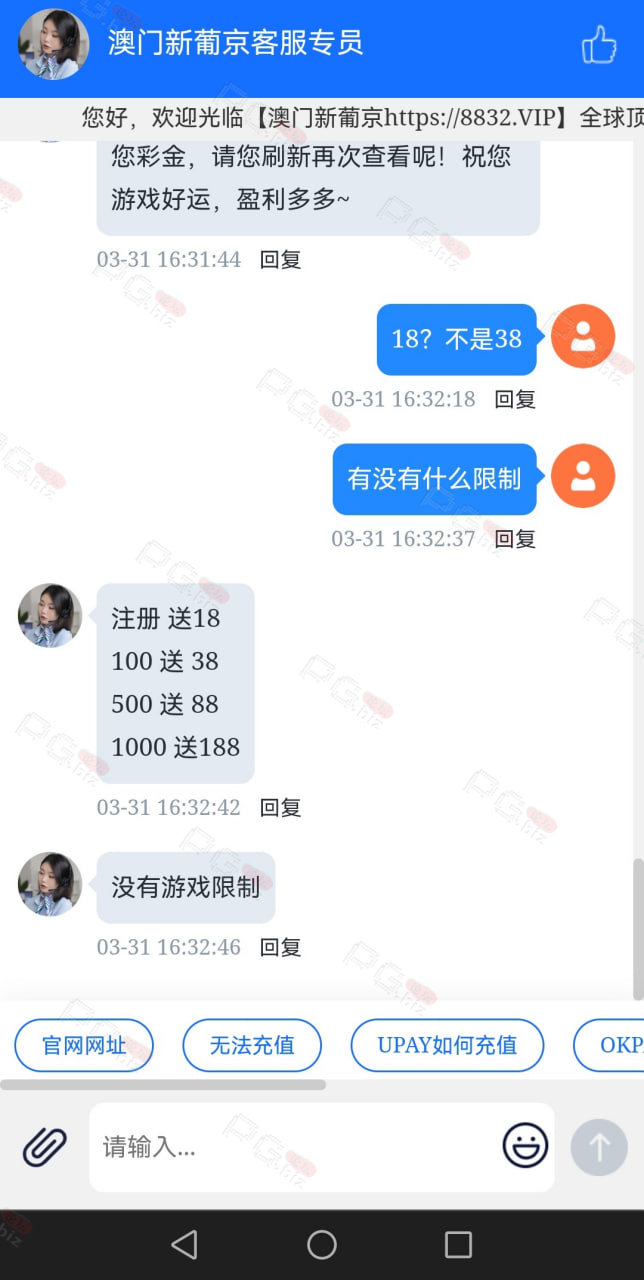Reply to the bonus list message
Screen dimensions: 644x1280
tap(280, 808)
